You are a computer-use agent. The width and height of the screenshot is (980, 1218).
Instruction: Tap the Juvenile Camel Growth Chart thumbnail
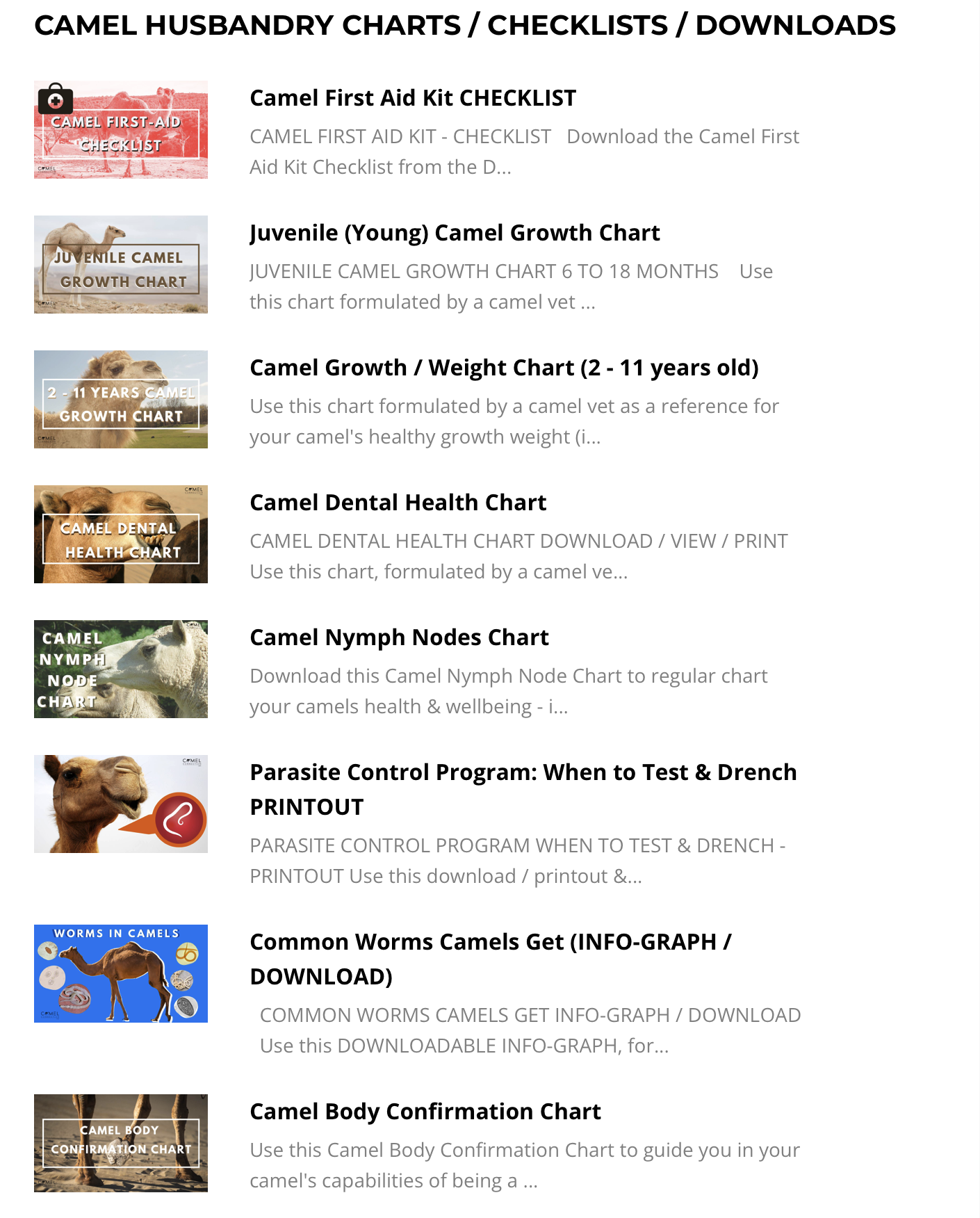[121, 265]
